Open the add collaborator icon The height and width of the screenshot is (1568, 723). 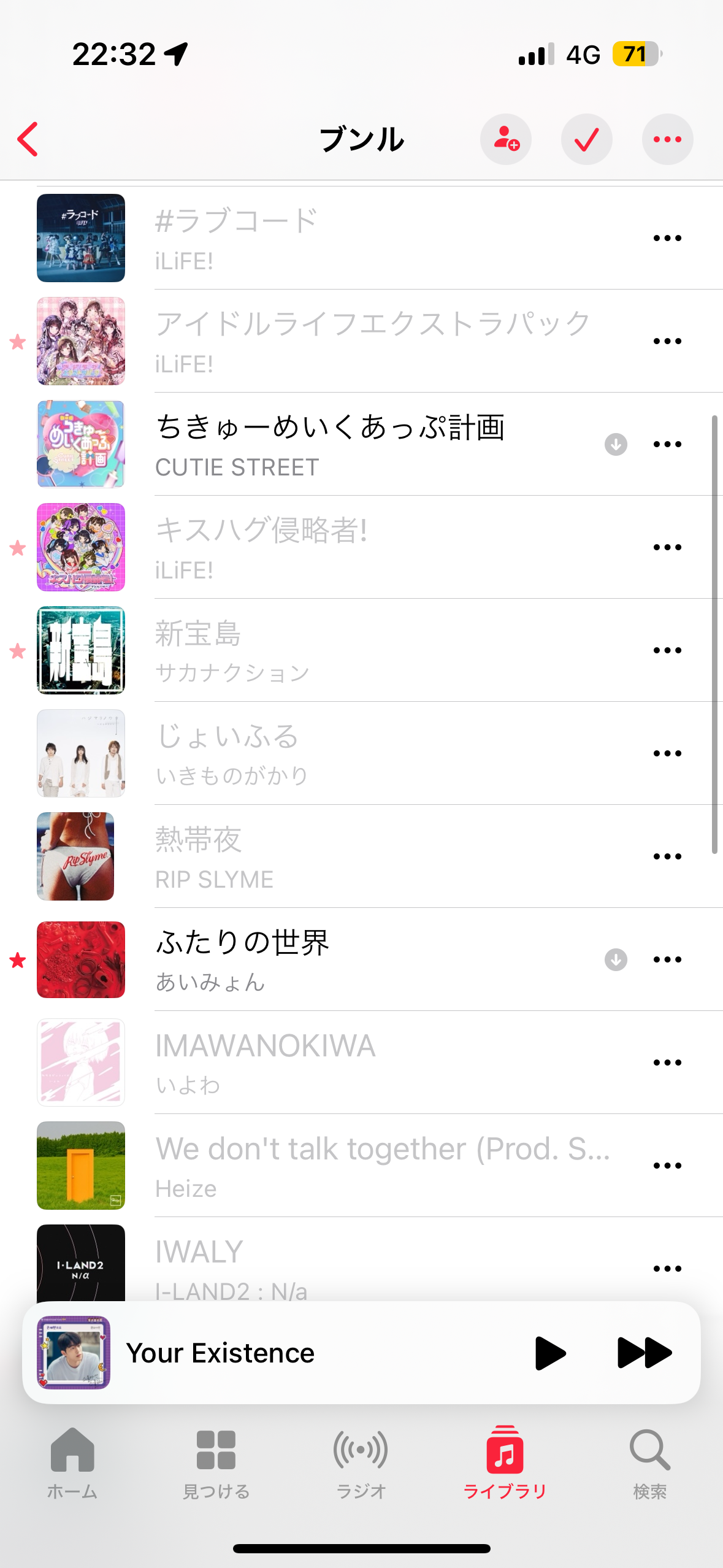(505, 139)
